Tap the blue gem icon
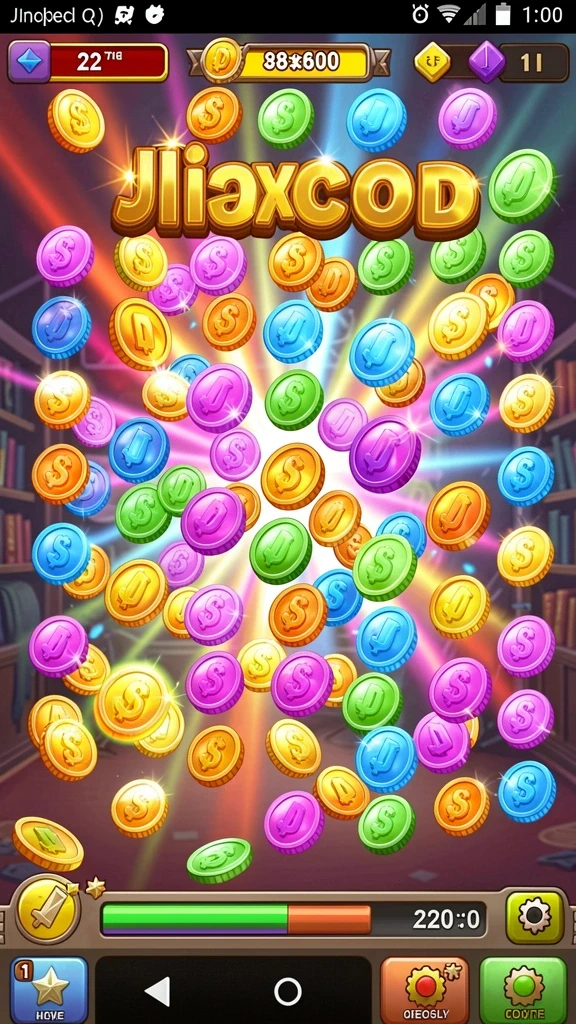Viewport: 576px width, 1024px height. (29, 61)
